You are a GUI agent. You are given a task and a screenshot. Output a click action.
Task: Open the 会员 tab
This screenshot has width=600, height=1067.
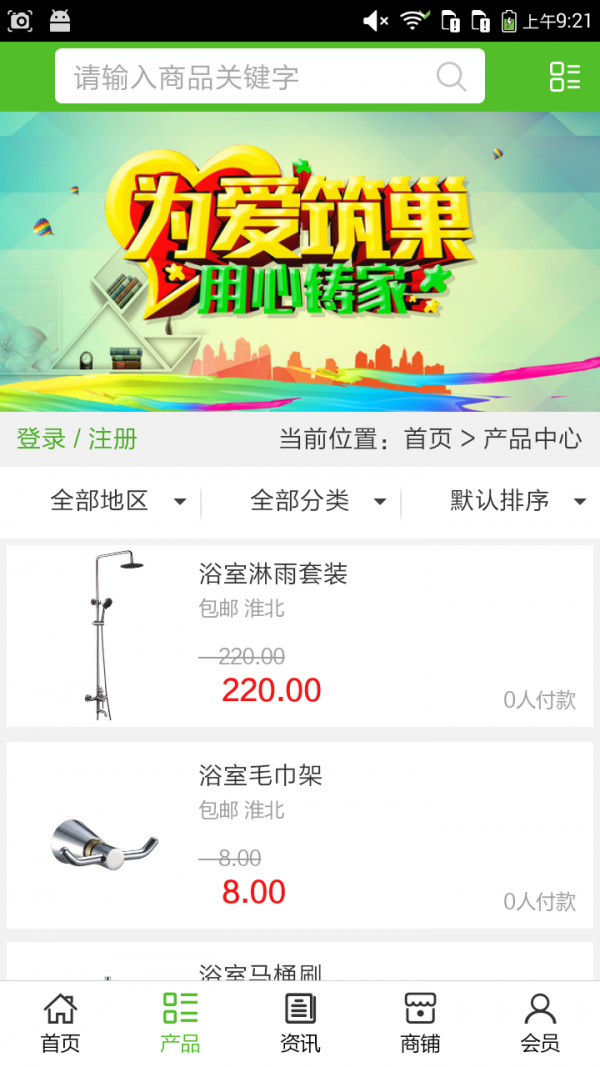pyautogui.click(x=540, y=1023)
